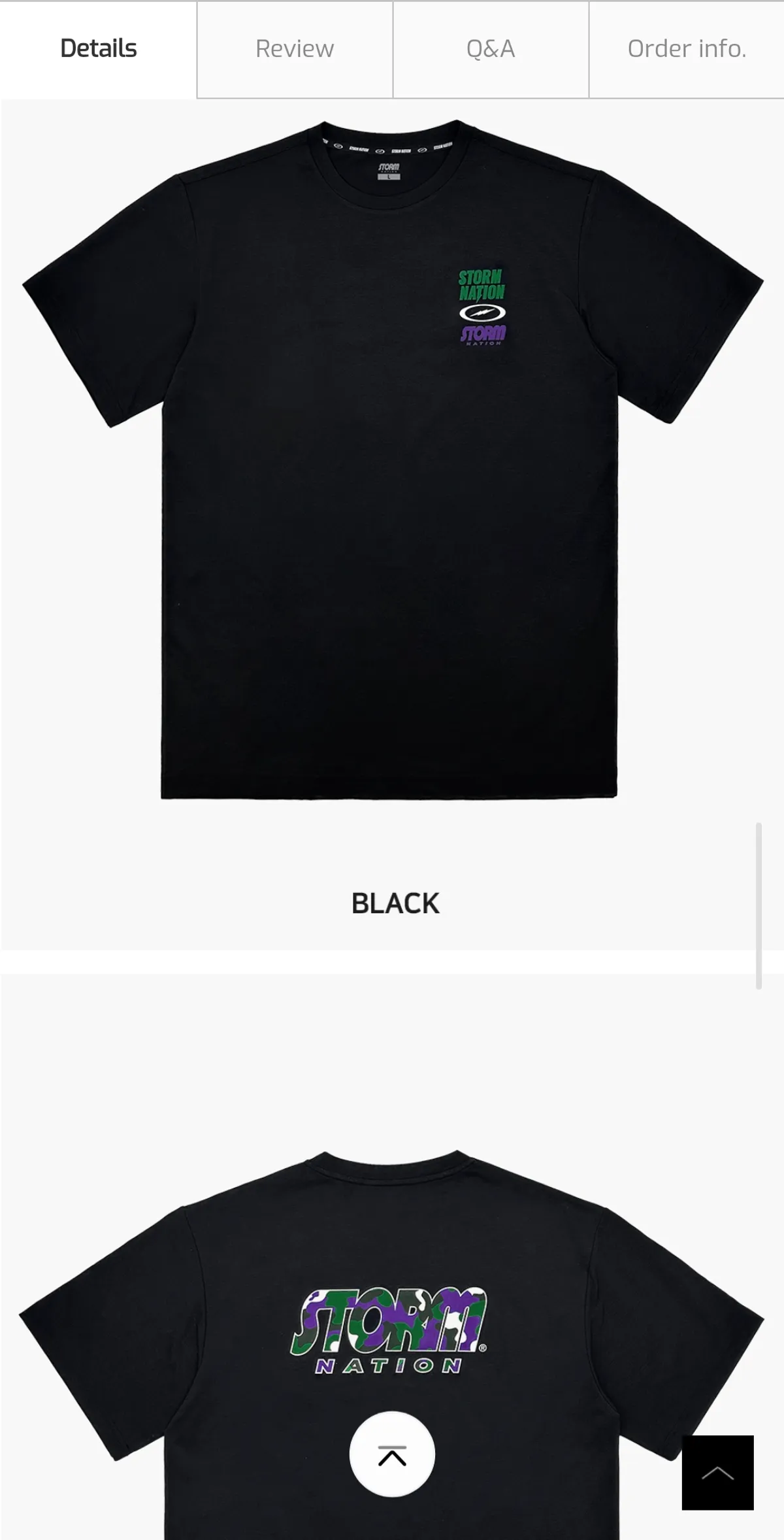Select the Details tab
The image size is (784, 1540).
pyautogui.click(x=99, y=49)
